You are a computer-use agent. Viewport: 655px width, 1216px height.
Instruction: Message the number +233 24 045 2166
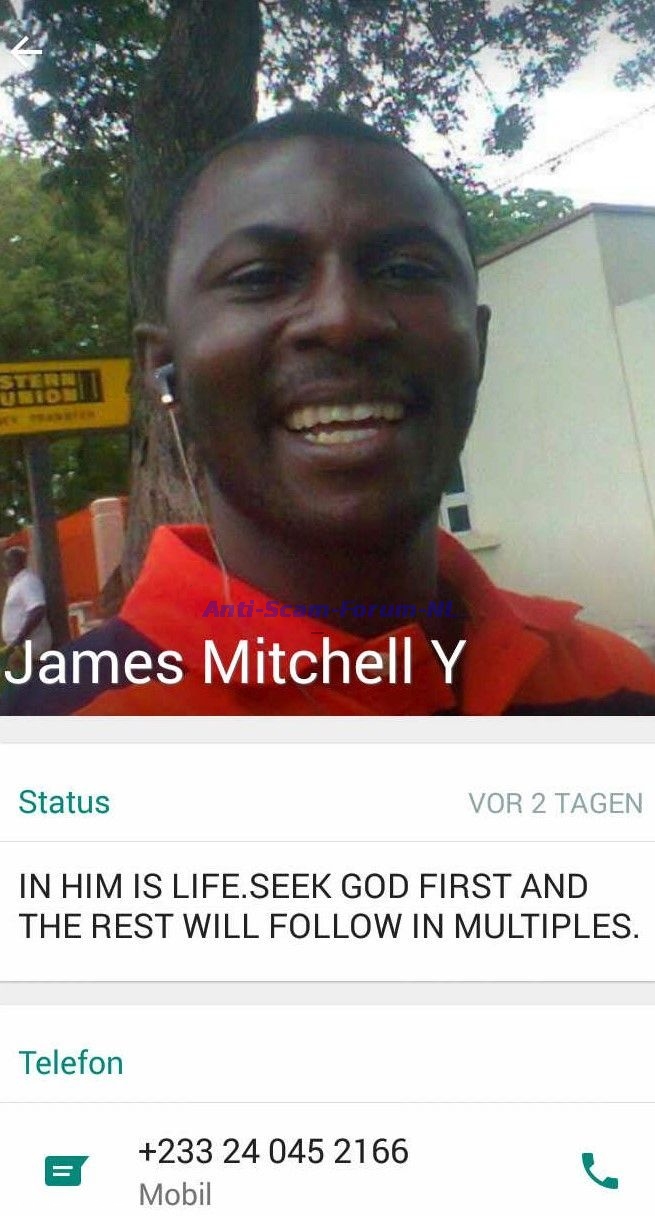[66, 1170]
